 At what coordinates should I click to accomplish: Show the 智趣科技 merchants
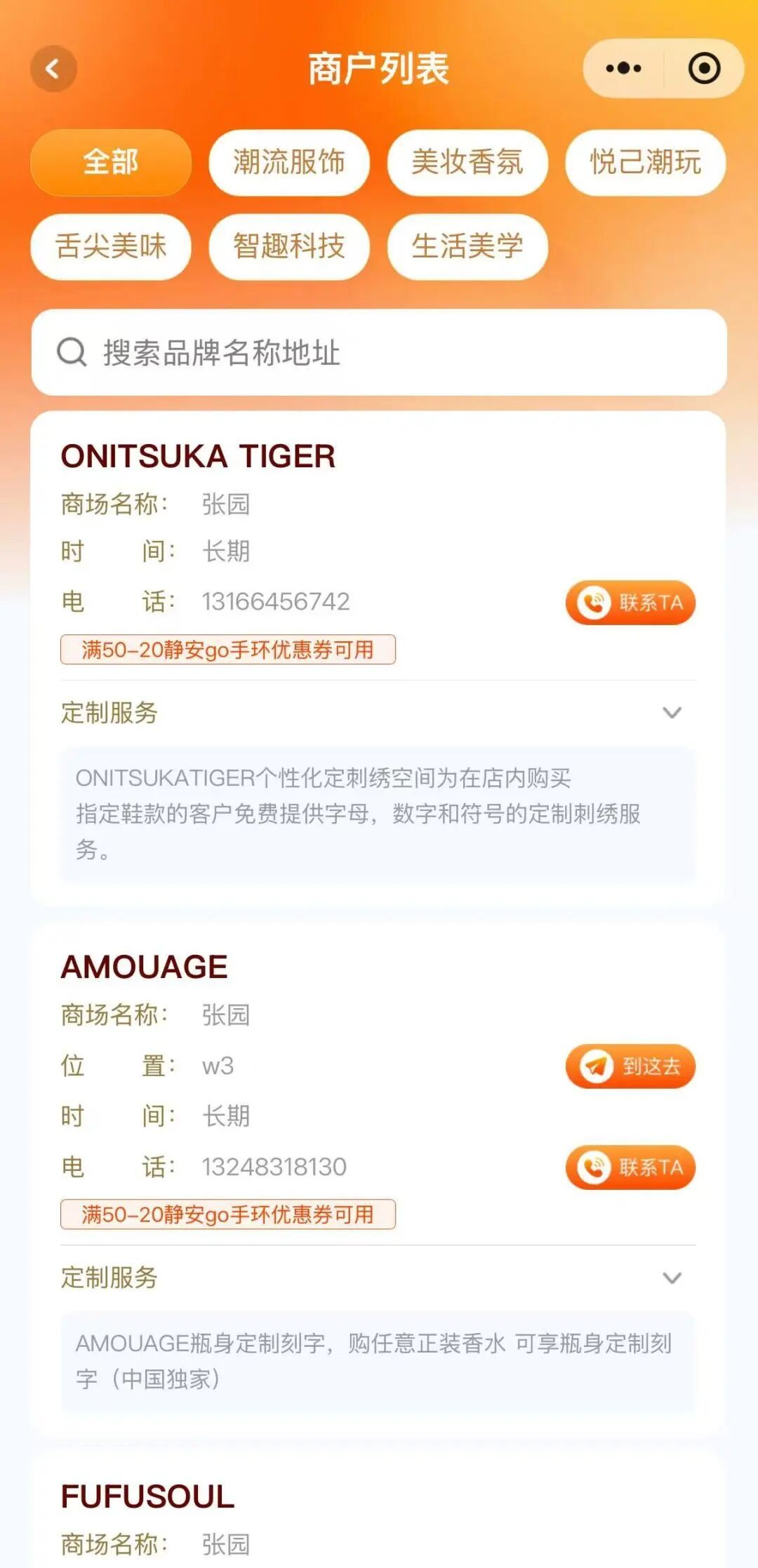[289, 246]
